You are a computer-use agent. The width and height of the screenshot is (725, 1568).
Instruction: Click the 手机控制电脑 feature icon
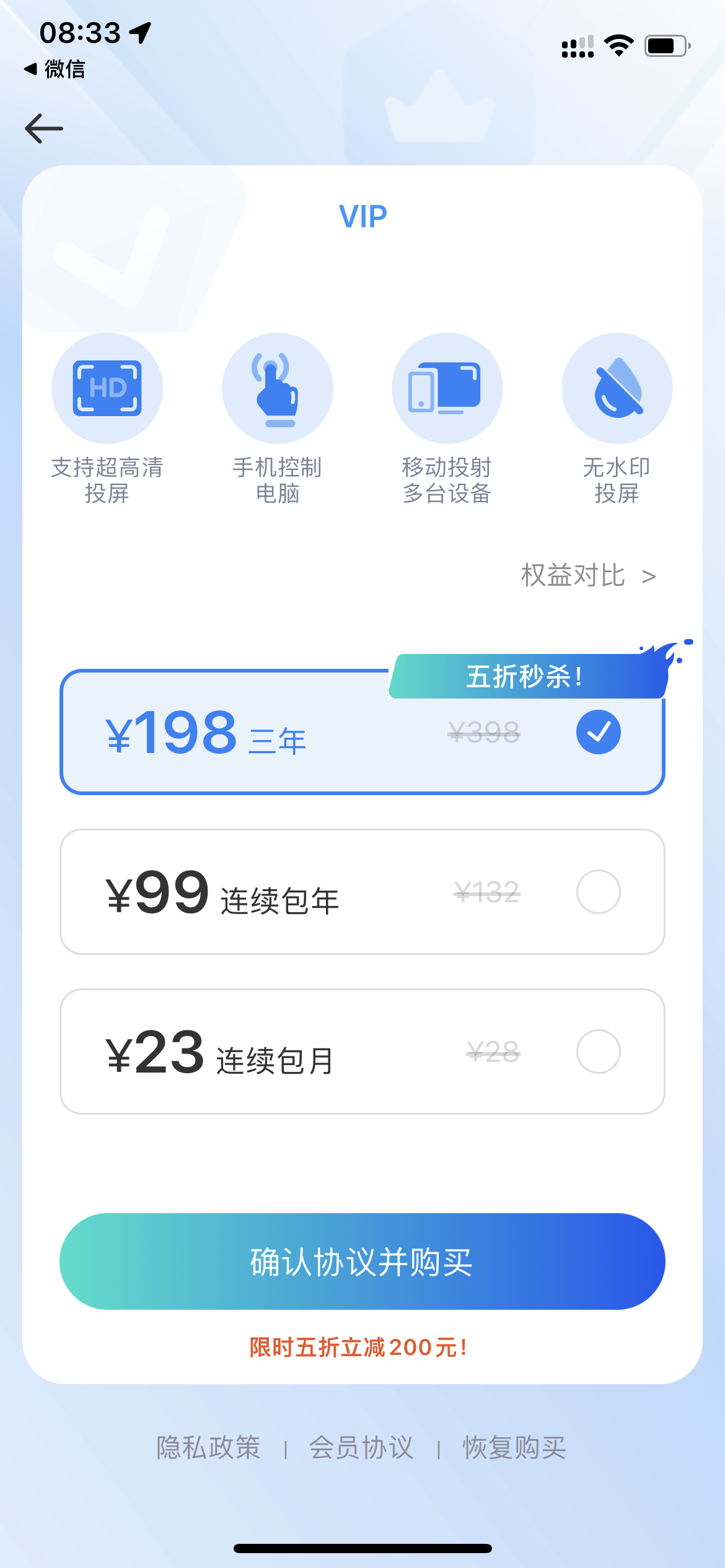(x=277, y=387)
